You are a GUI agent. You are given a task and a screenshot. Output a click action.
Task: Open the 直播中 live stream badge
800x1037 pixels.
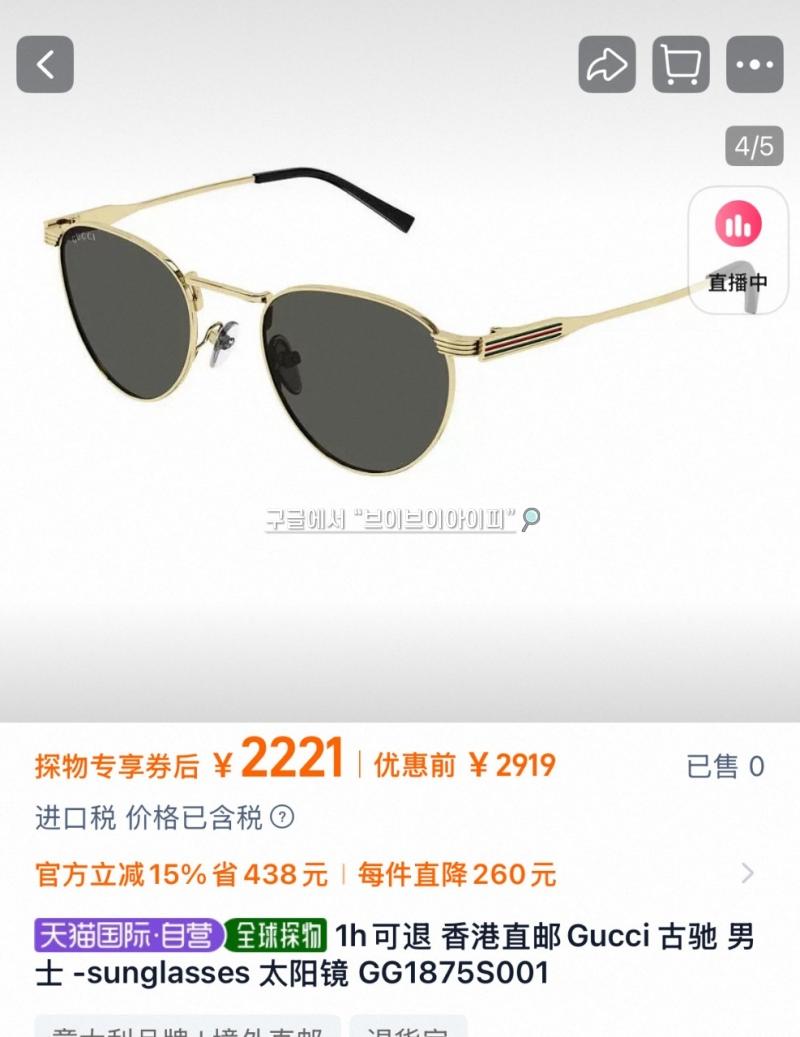point(738,249)
